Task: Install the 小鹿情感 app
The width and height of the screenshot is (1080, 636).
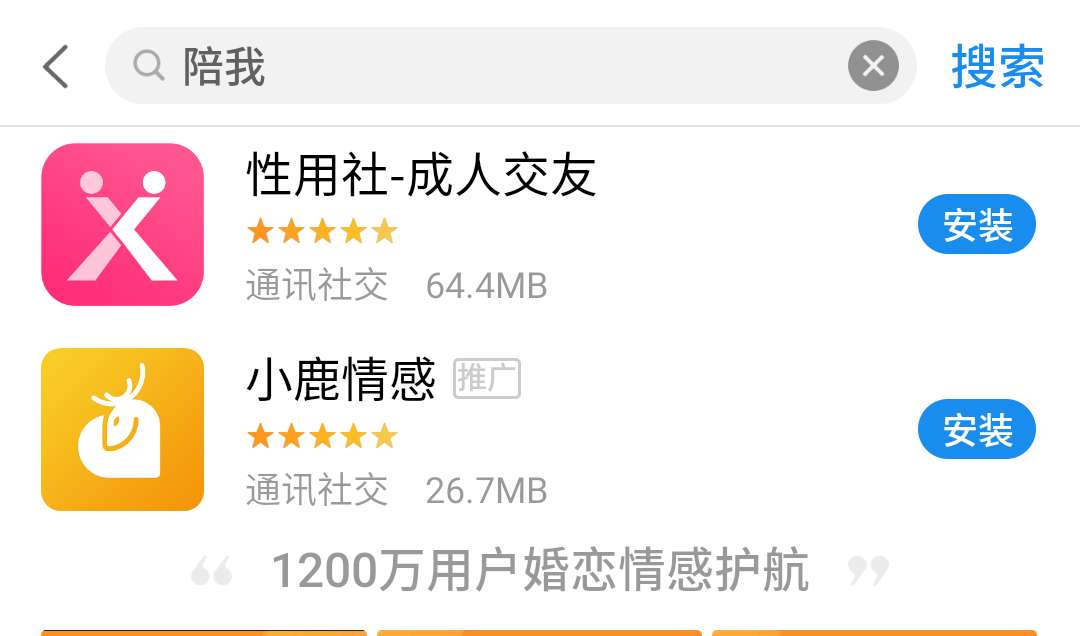Action: [x=976, y=430]
